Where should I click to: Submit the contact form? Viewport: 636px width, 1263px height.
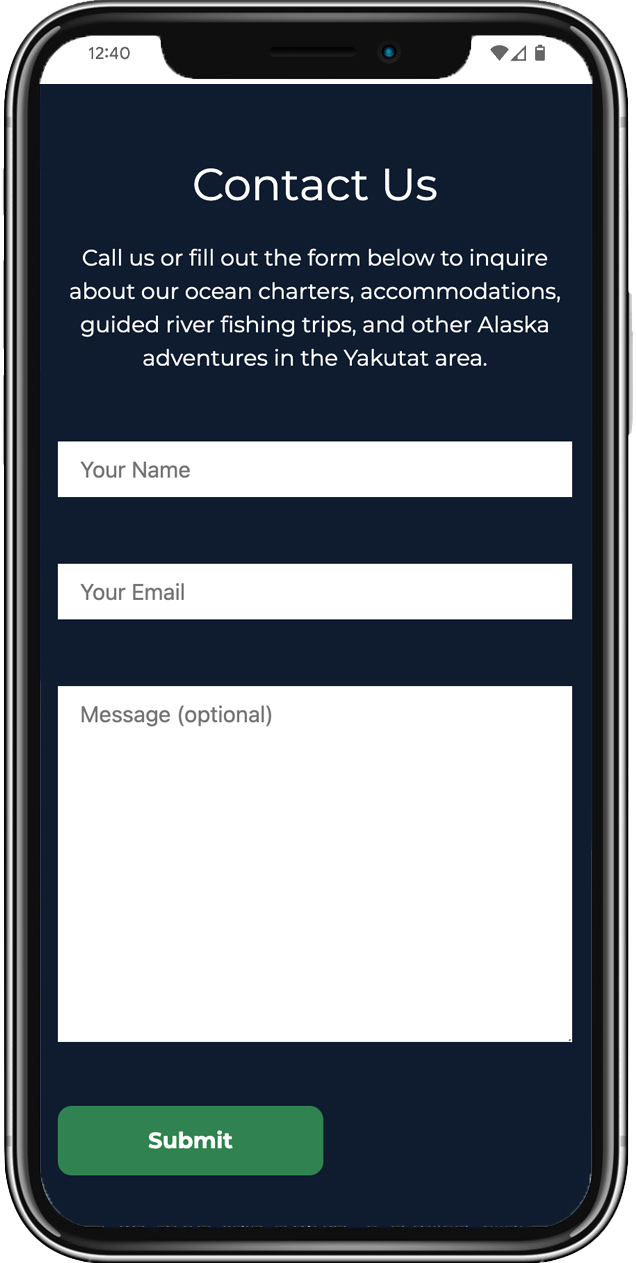click(190, 1140)
